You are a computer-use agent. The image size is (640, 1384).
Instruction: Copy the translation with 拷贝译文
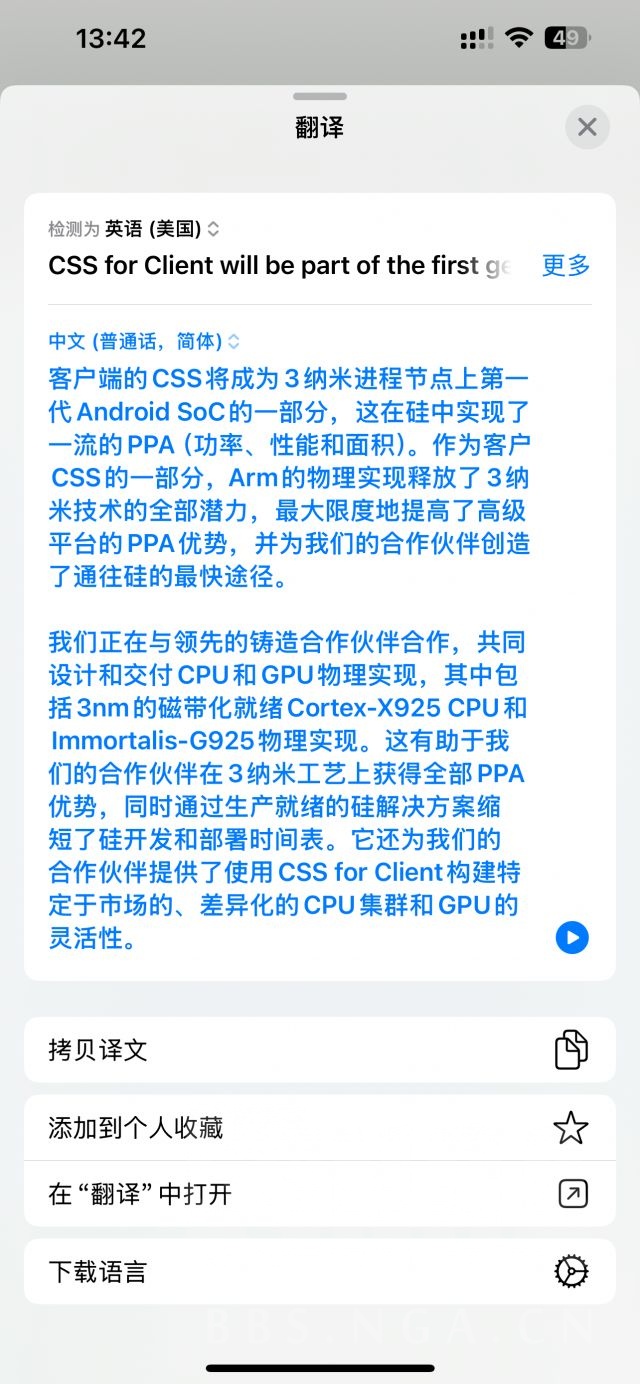[319, 1050]
